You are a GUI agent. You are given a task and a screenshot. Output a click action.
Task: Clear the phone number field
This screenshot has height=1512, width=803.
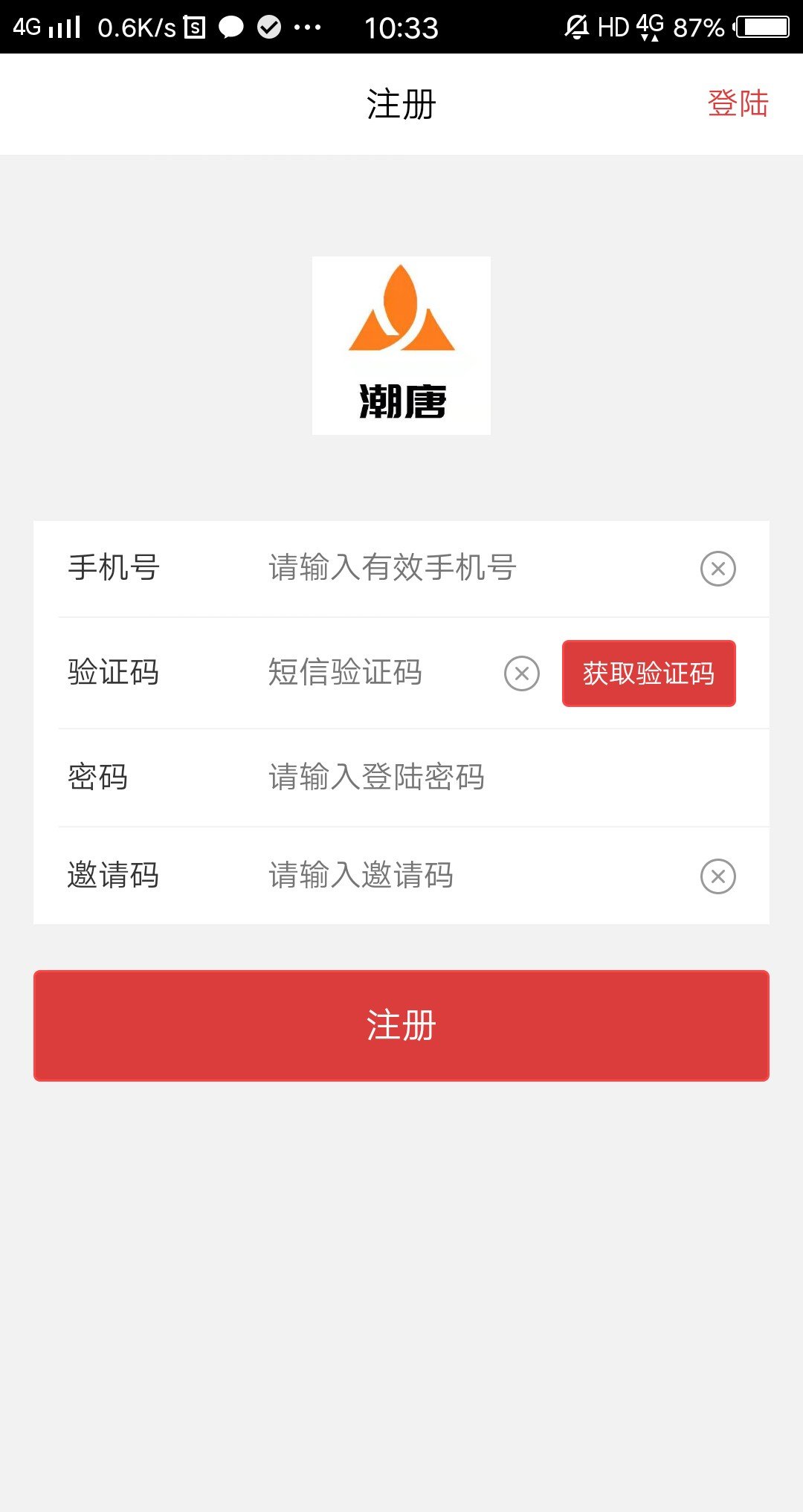coord(717,569)
